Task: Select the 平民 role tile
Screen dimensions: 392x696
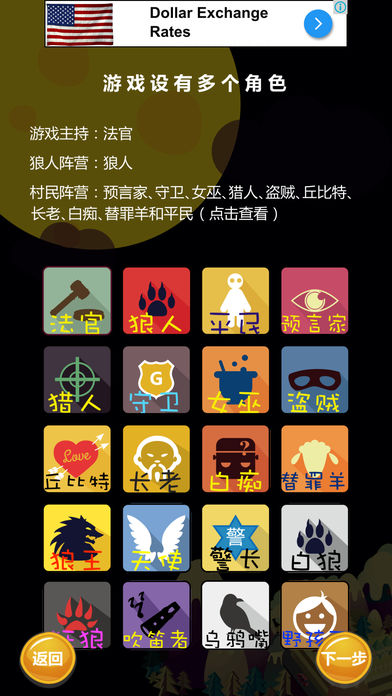Action: click(x=235, y=301)
